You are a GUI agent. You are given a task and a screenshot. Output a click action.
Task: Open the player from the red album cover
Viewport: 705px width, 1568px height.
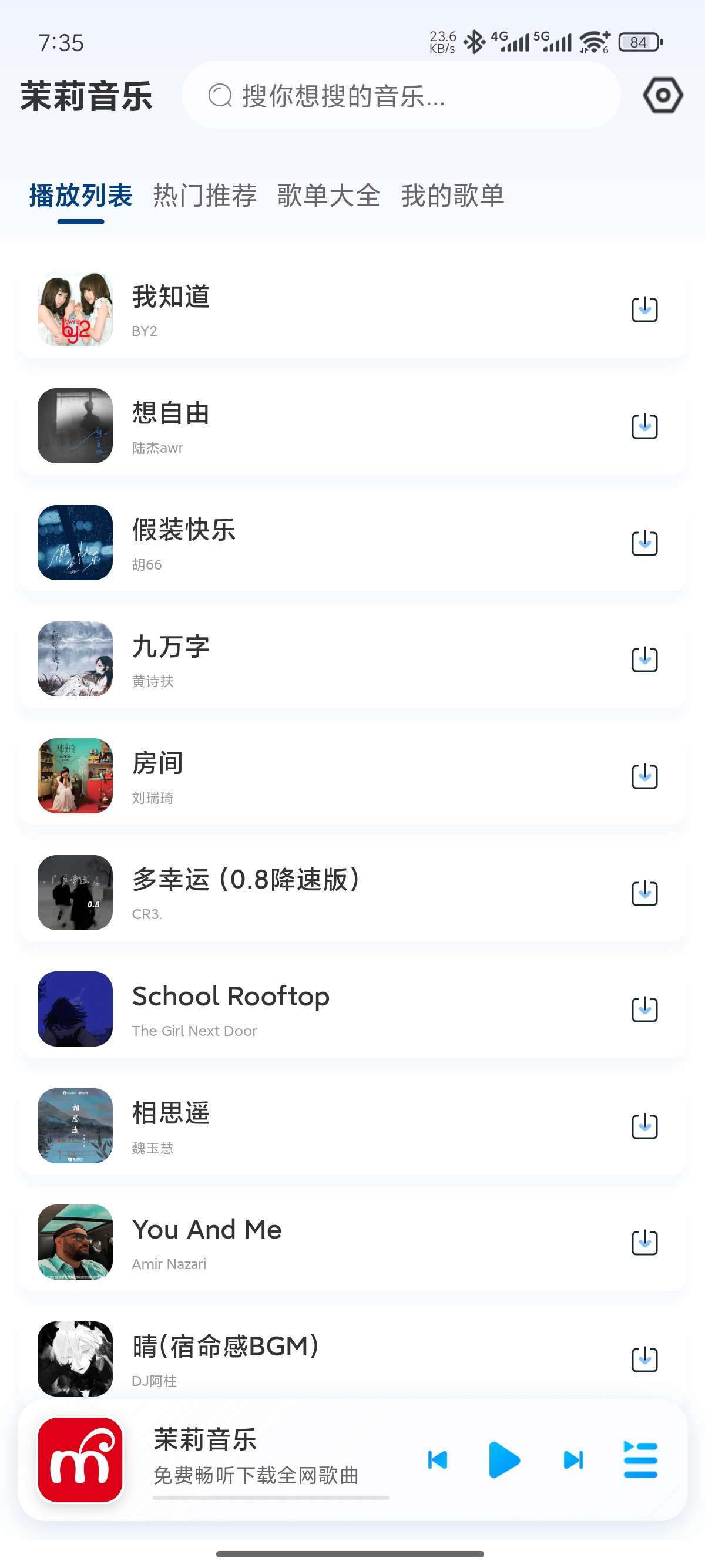point(80,1460)
